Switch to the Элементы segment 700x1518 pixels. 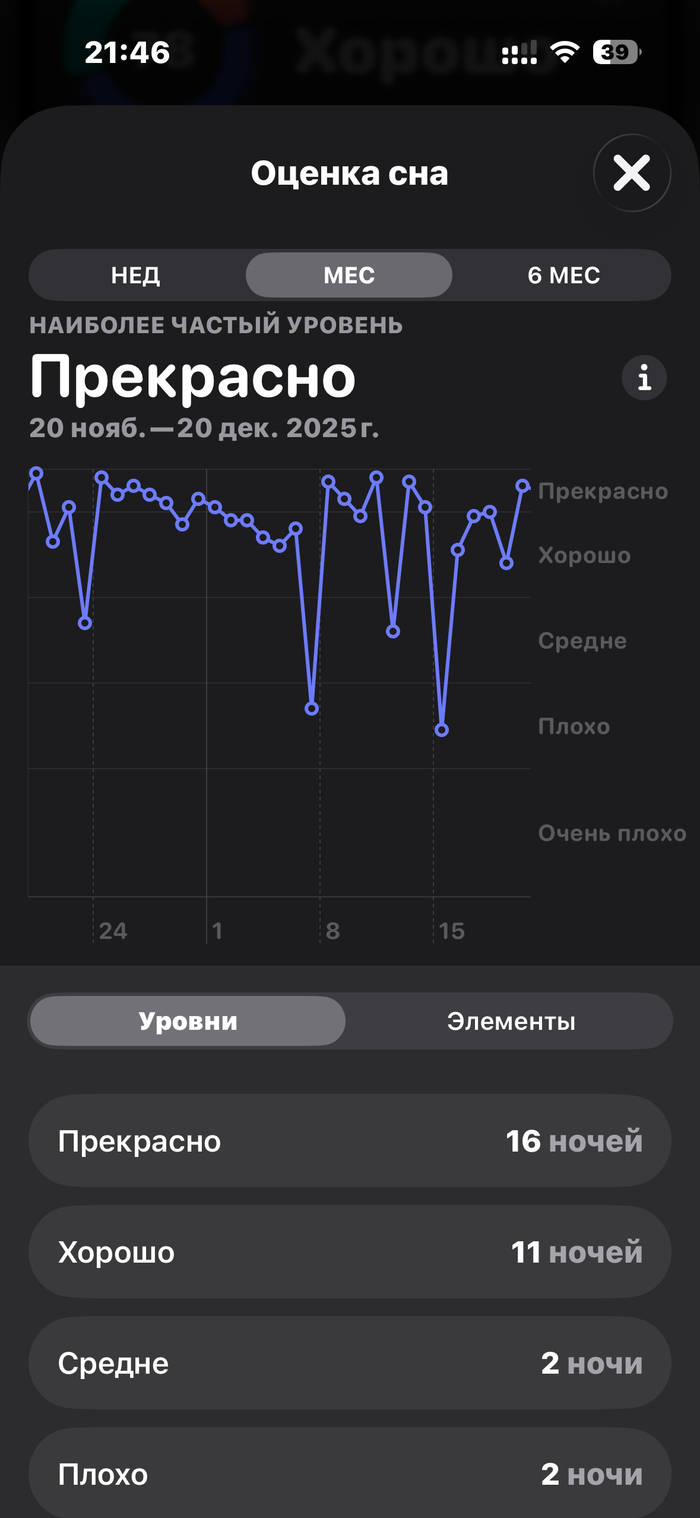tap(510, 1021)
